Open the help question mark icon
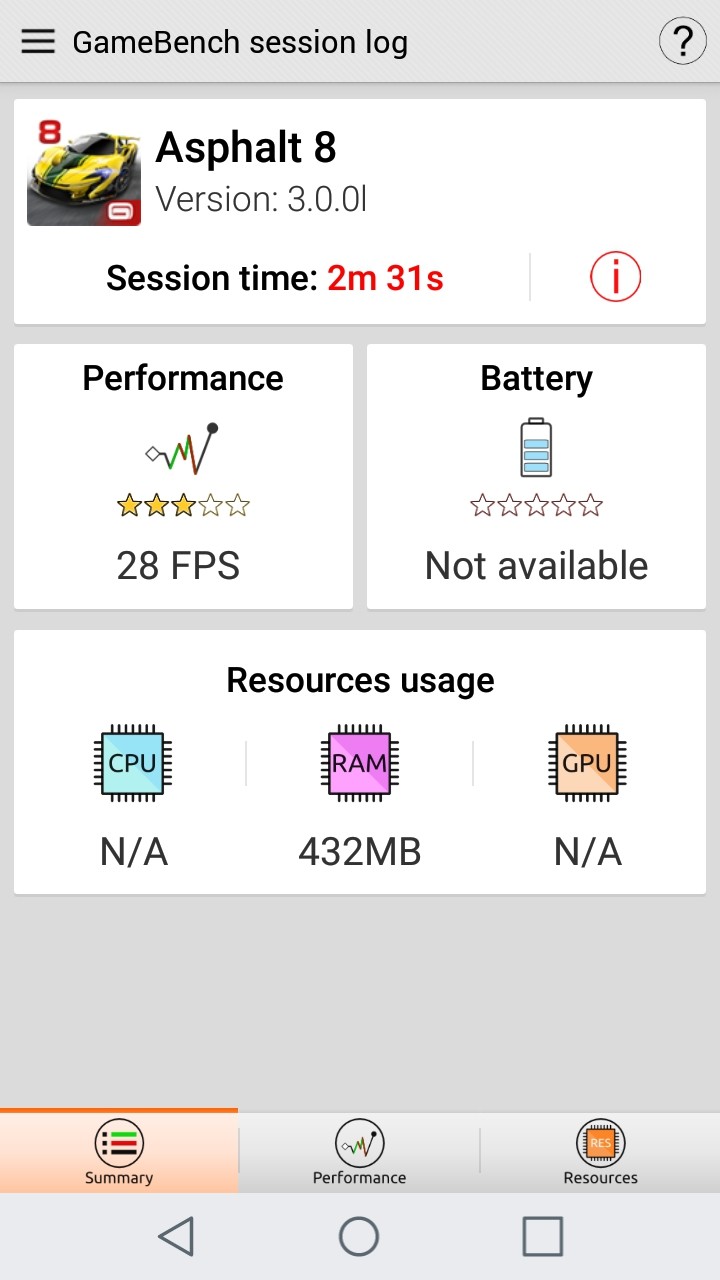The height and width of the screenshot is (1280, 720). point(682,42)
